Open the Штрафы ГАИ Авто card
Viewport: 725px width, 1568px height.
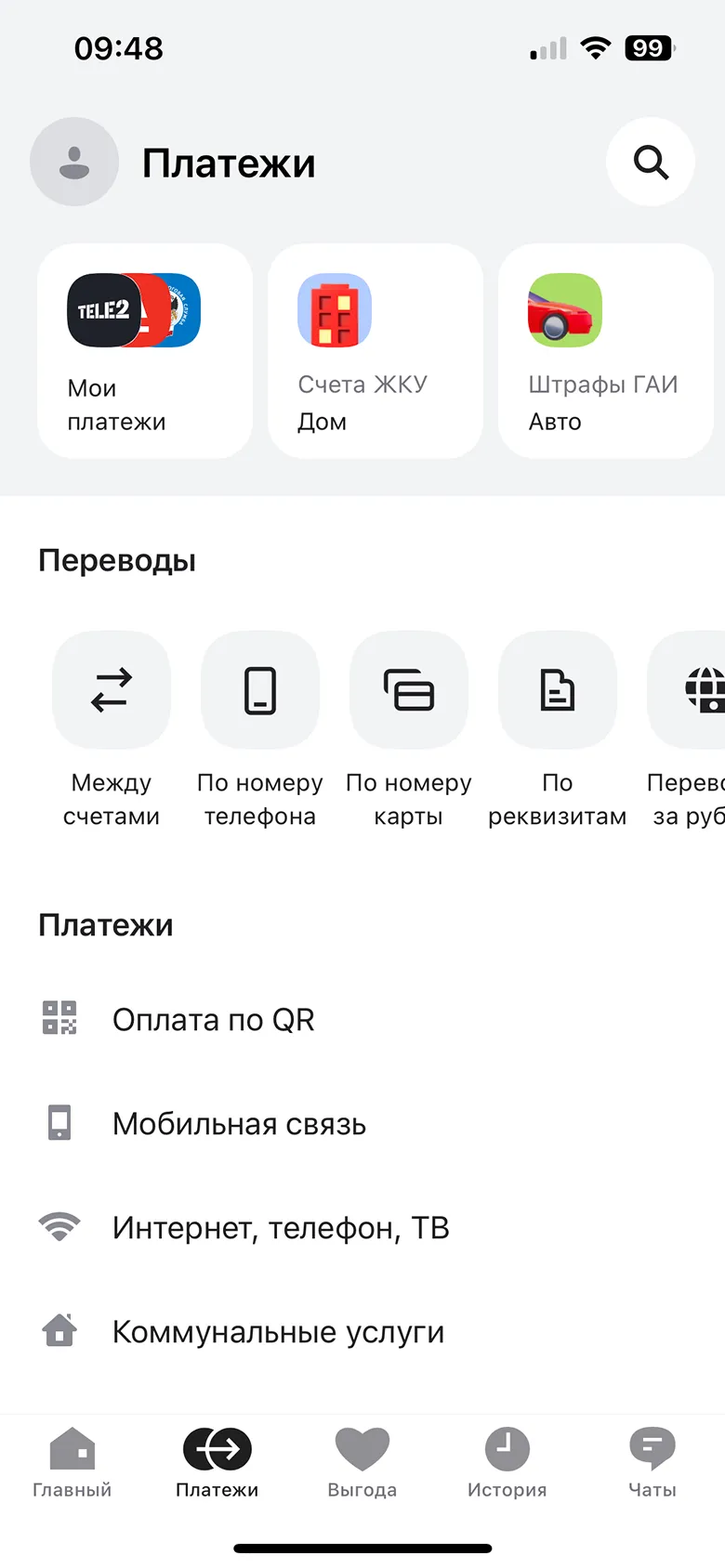[x=606, y=351]
